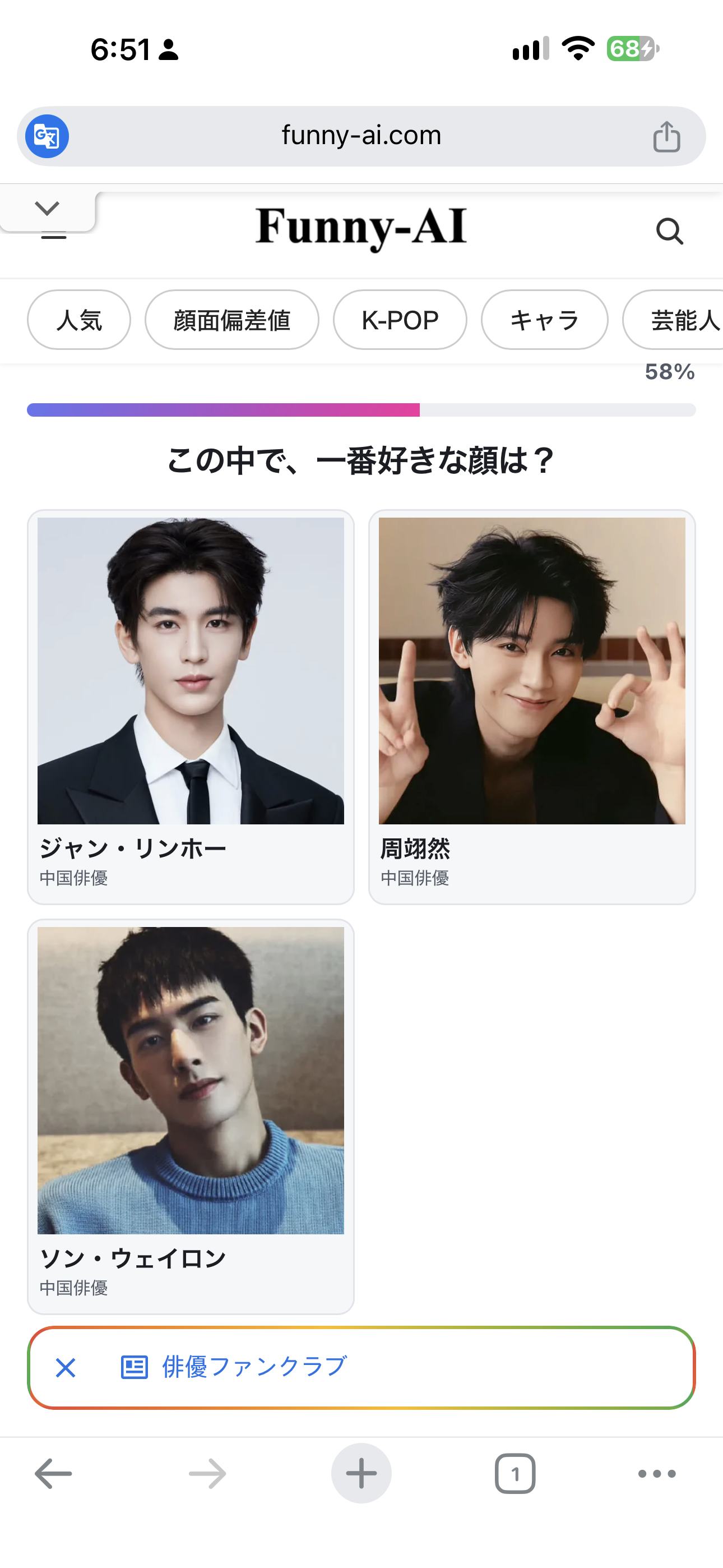Open the browser's three-dot menu

657,1474
